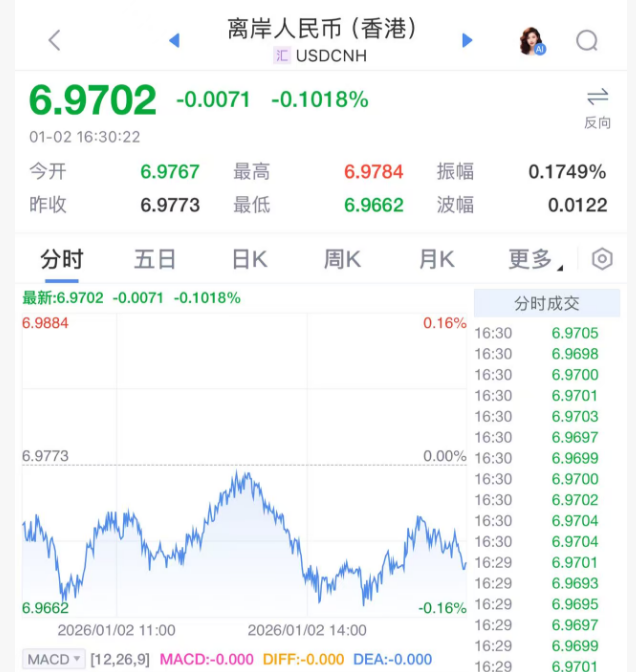
Task: Switch to the next quote with right arrow
Action: 466,40
